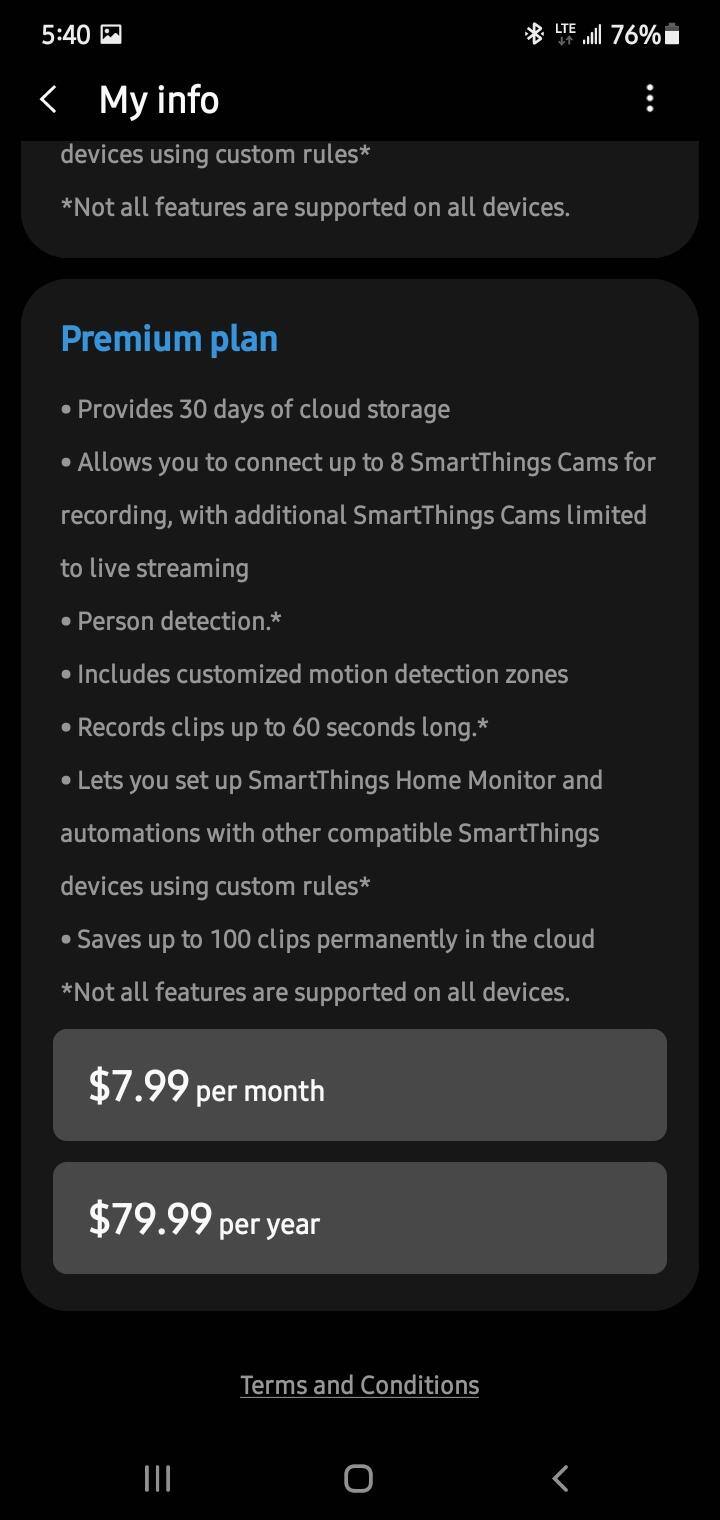Open the recent apps view
The width and height of the screenshot is (720, 1520).
click(157, 1478)
